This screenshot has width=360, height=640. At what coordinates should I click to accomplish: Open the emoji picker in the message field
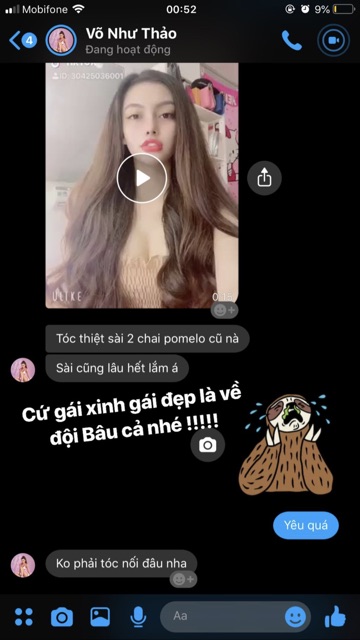pos(295,616)
